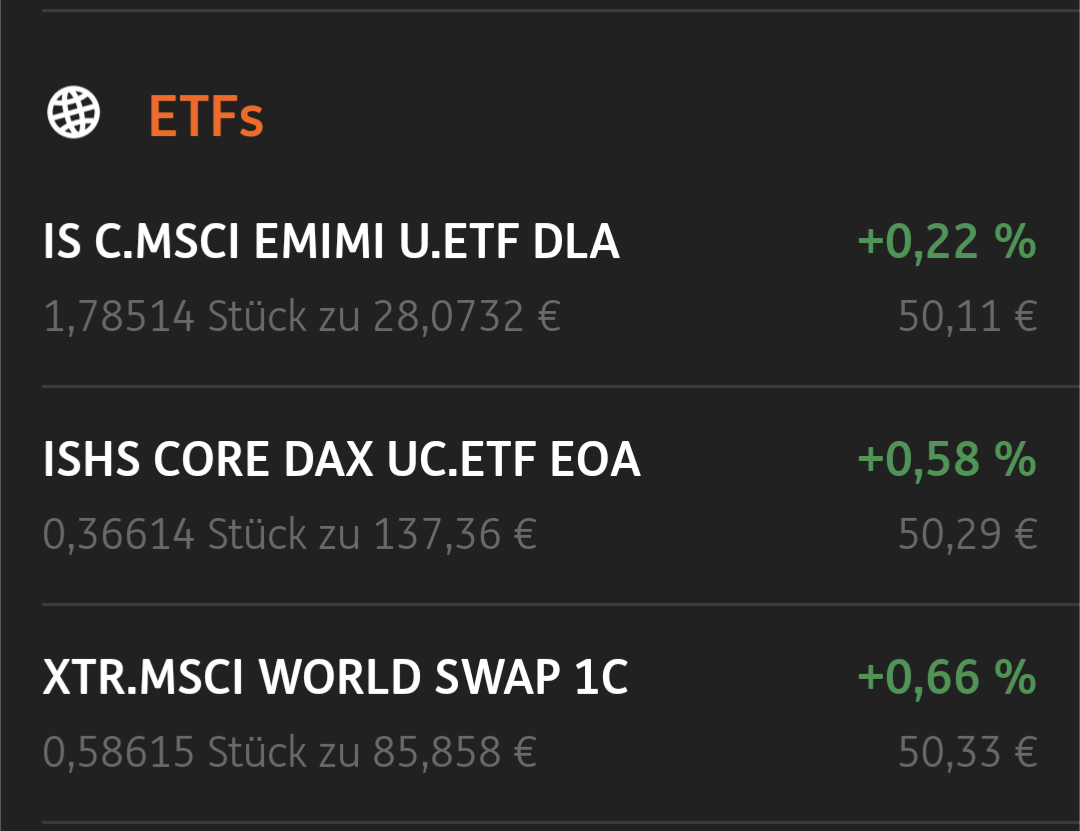The height and width of the screenshot is (831, 1080).
Task: Select the XTR.MSCI WORLD SWAP 1C holding
Action: (x=336, y=678)
